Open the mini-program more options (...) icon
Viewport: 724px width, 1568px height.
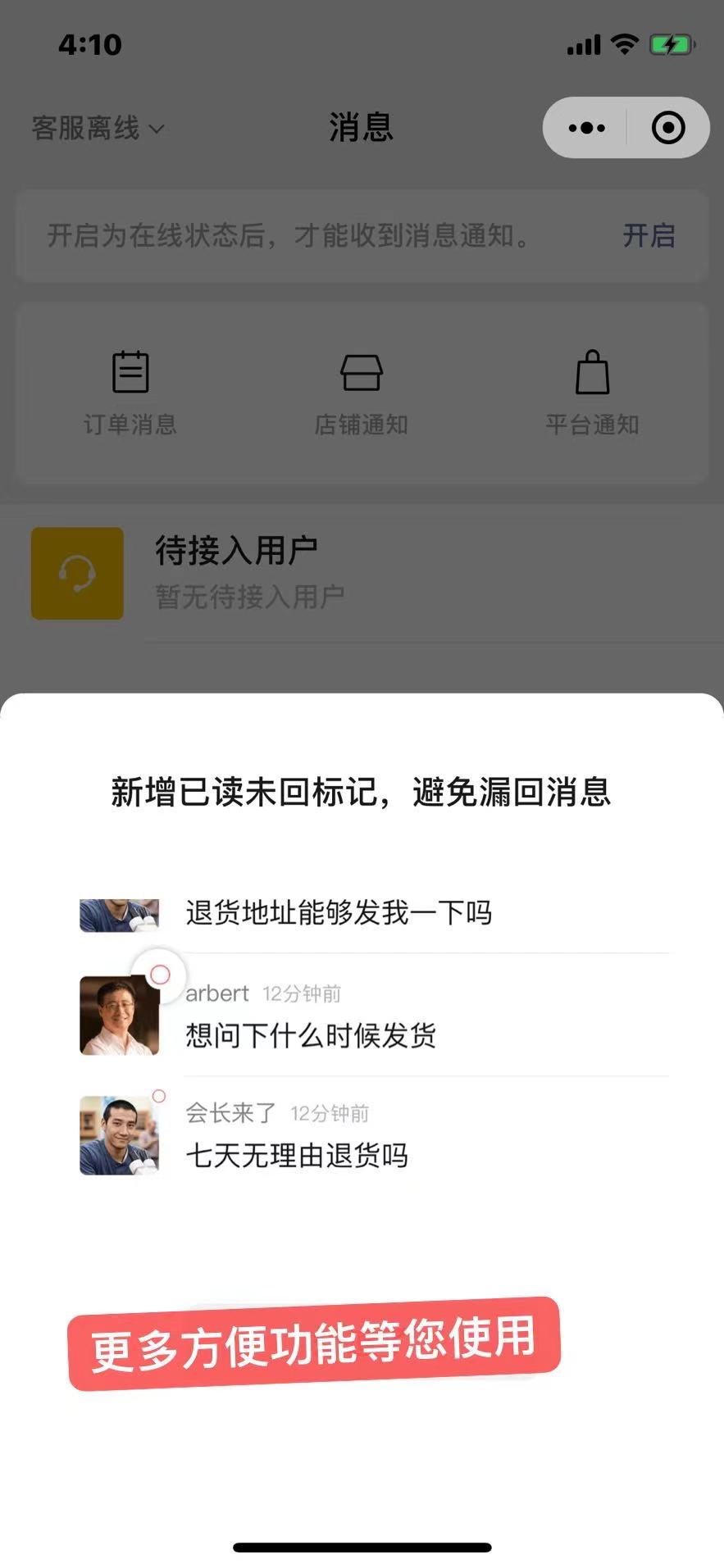585,128
